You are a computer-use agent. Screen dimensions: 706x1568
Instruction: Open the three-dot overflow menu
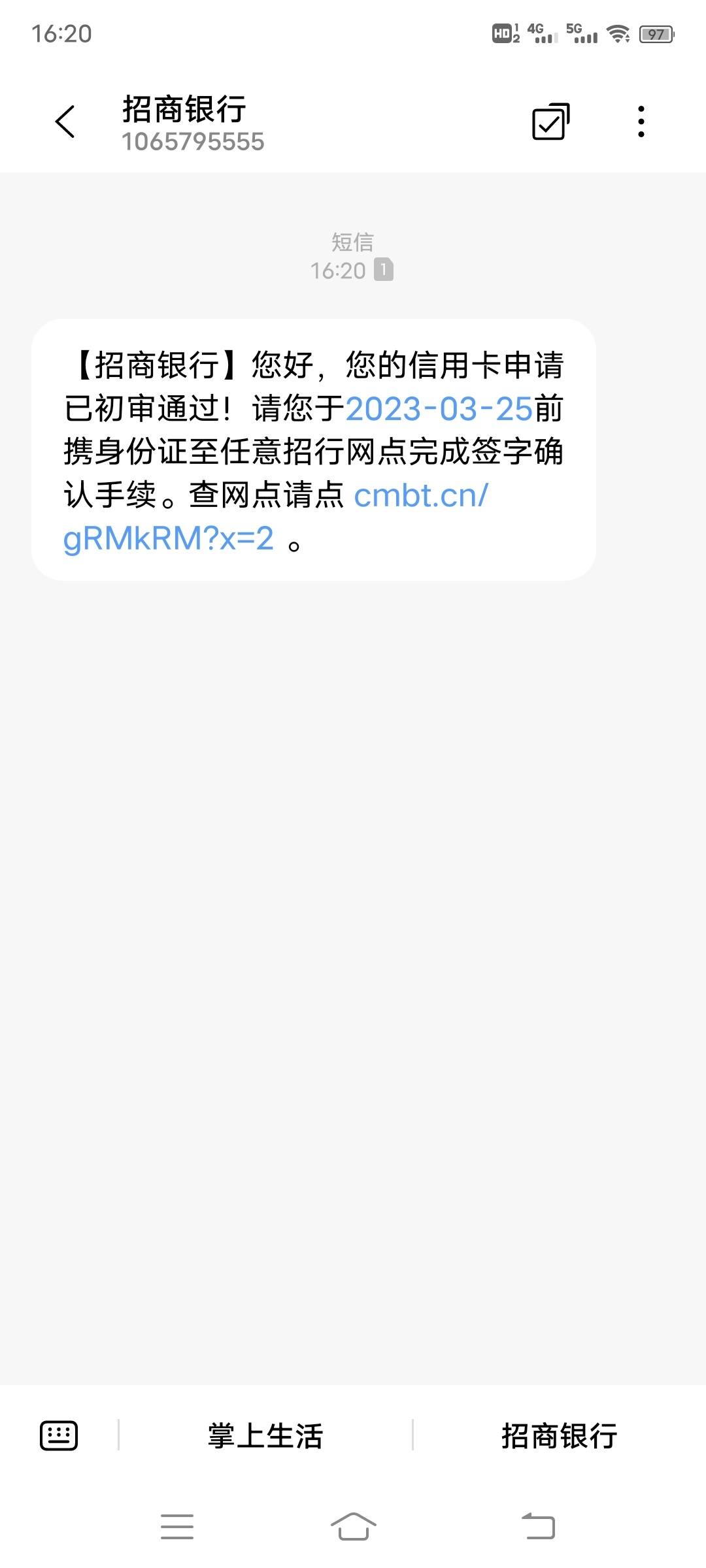641,122
